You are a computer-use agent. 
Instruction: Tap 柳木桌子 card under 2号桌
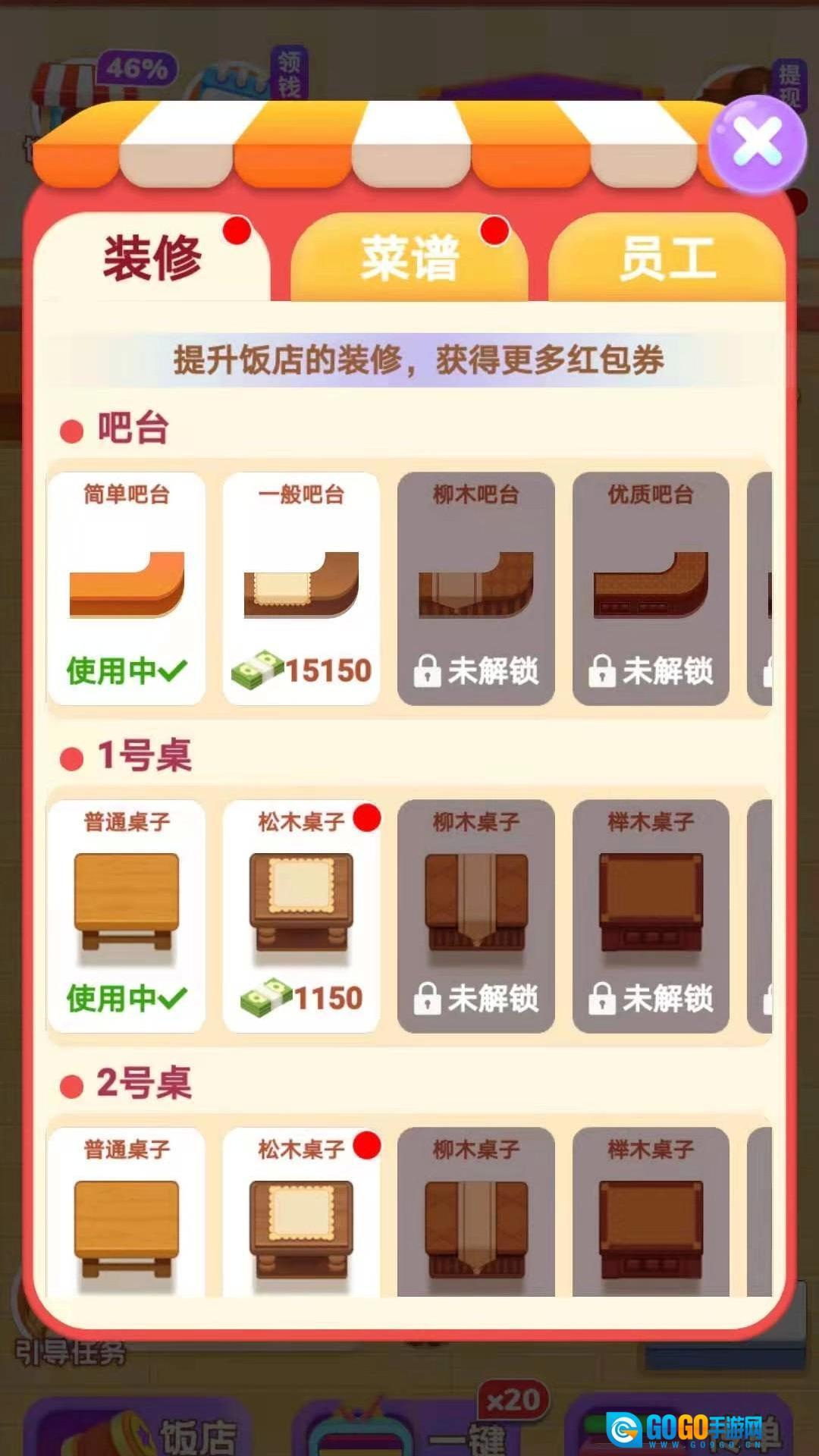[475, 1213]
